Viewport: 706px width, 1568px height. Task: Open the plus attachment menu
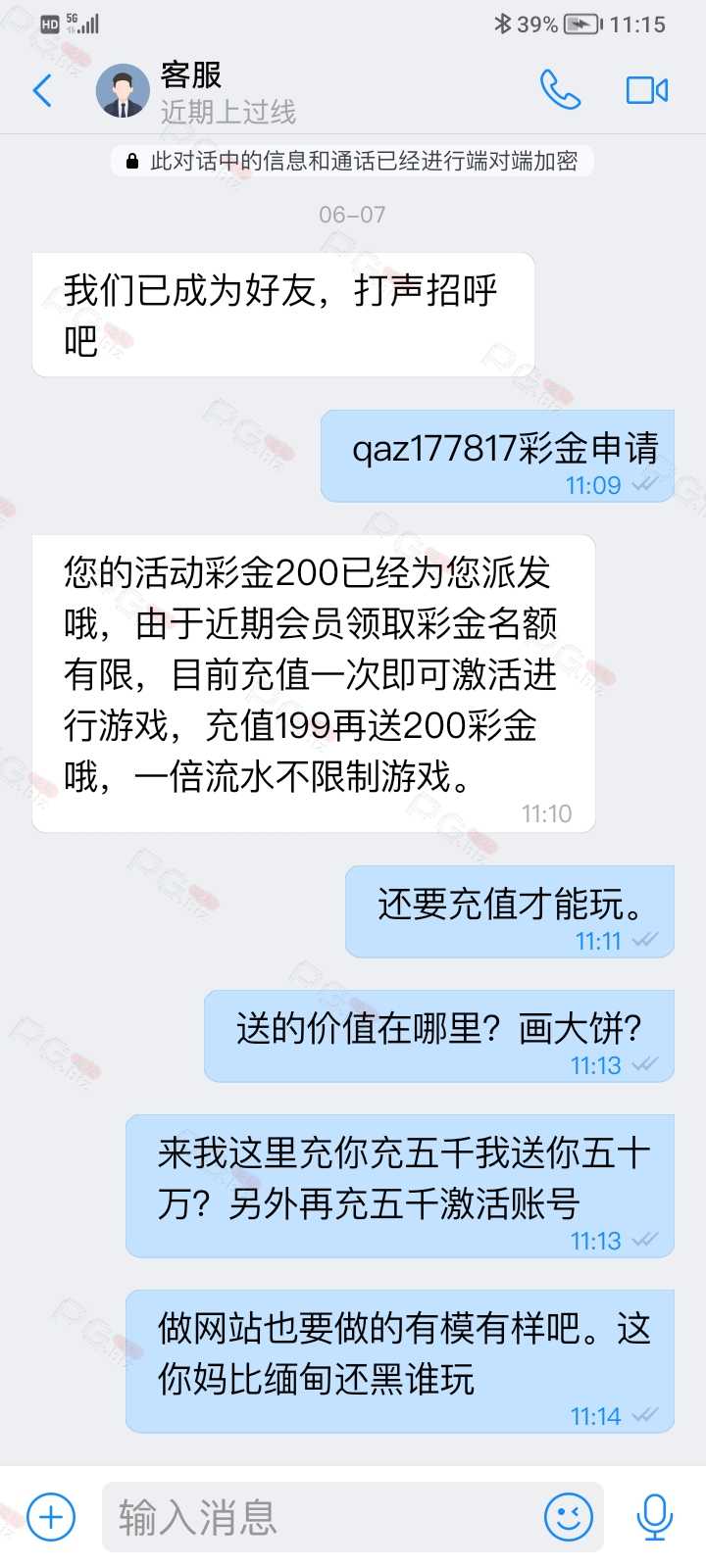[51, 1517]
